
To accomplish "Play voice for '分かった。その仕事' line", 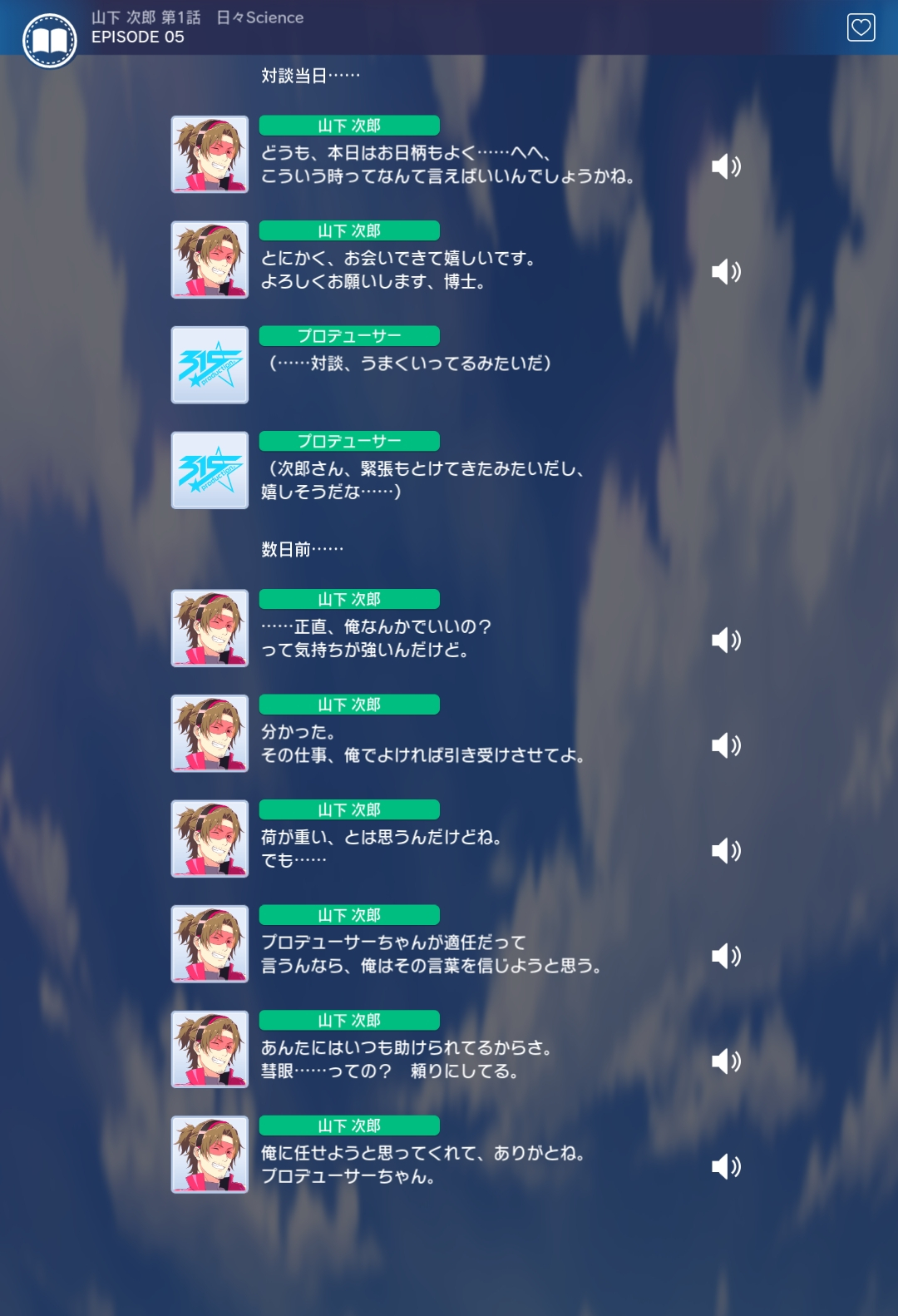I will [726, 745].
